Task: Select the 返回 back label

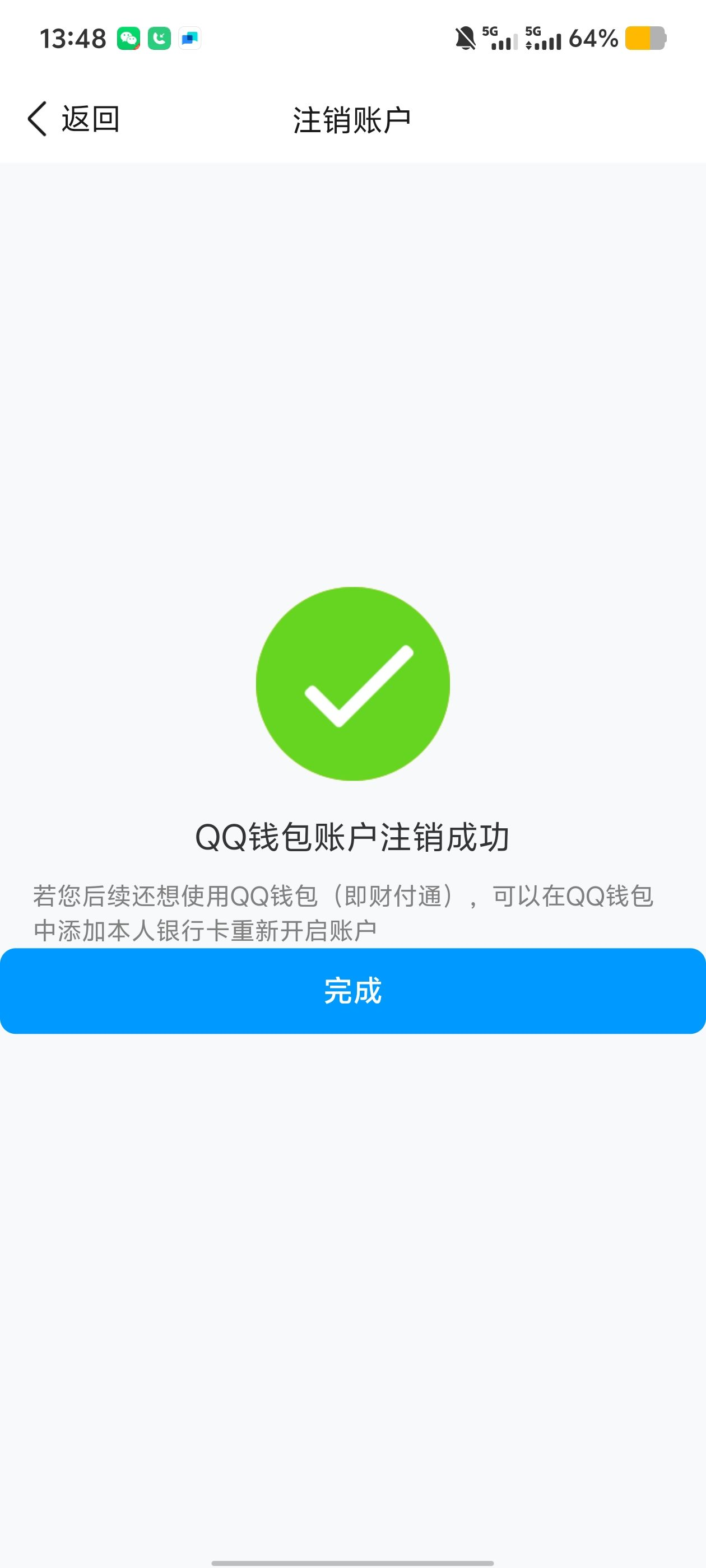Action: click(90, 119)
